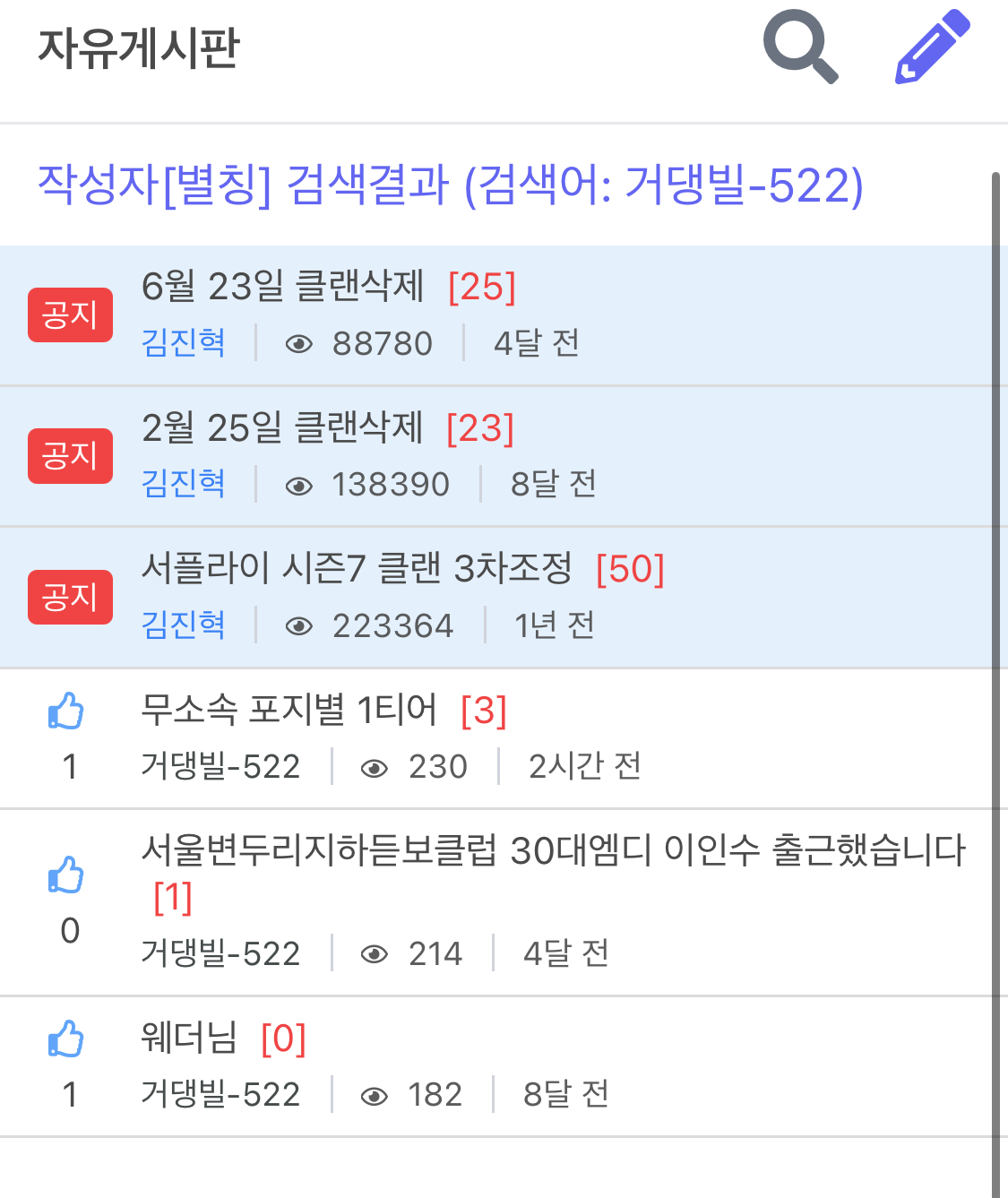
Task: Open the post 서울변두리지하듣보클럽 30대엠디
Action: (552, 850)
